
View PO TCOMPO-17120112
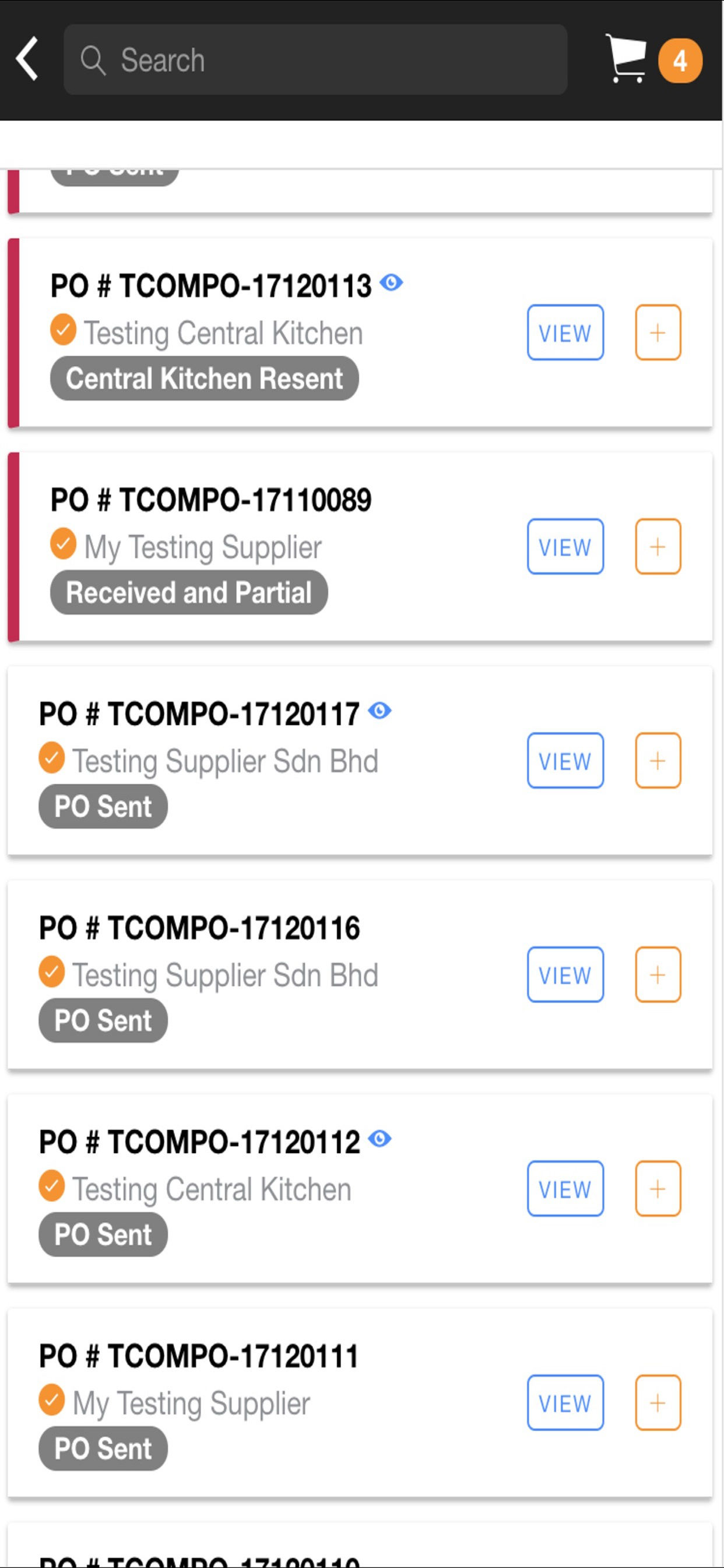565,1189
